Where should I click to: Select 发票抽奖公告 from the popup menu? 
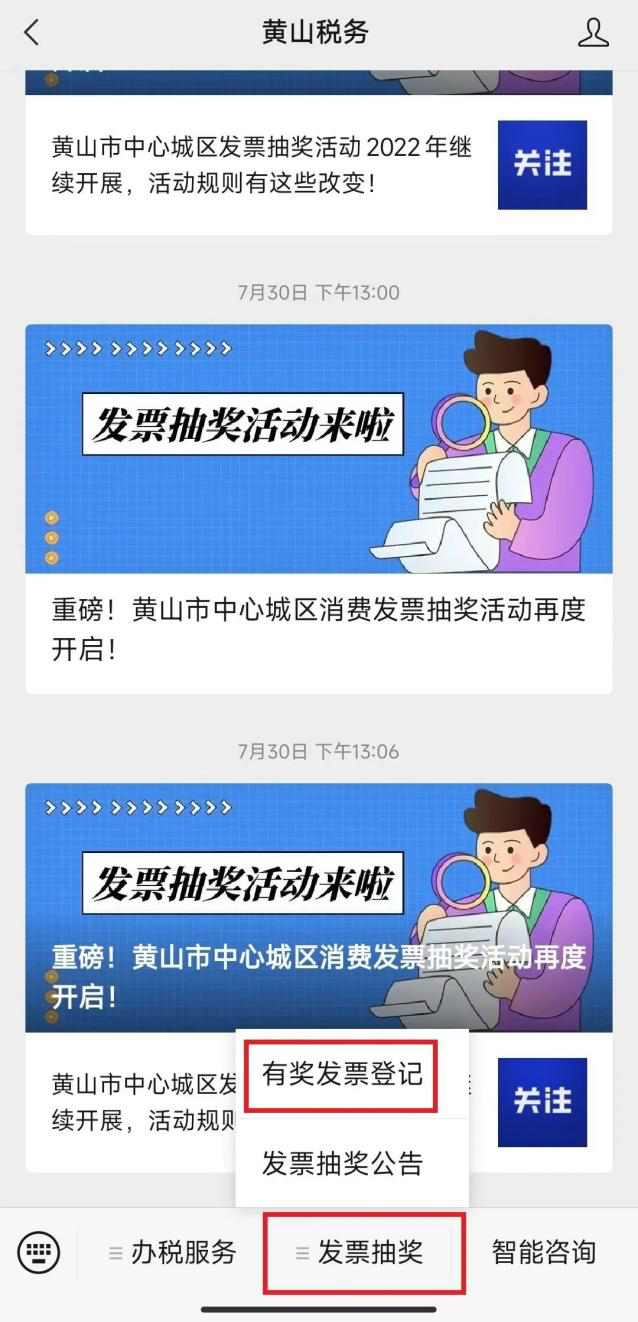coord(342,1163)
